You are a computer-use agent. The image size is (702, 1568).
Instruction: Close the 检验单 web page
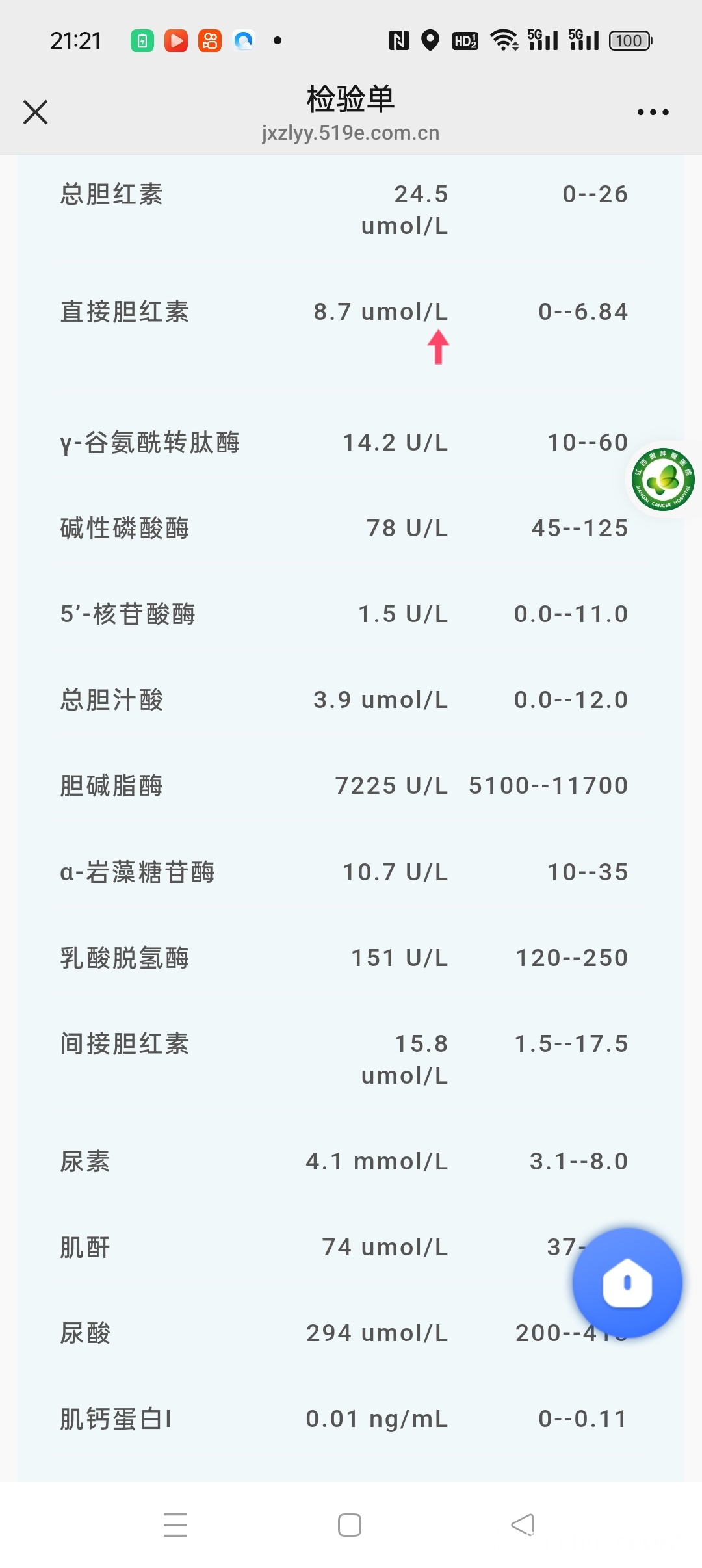[x=36, y=112]
